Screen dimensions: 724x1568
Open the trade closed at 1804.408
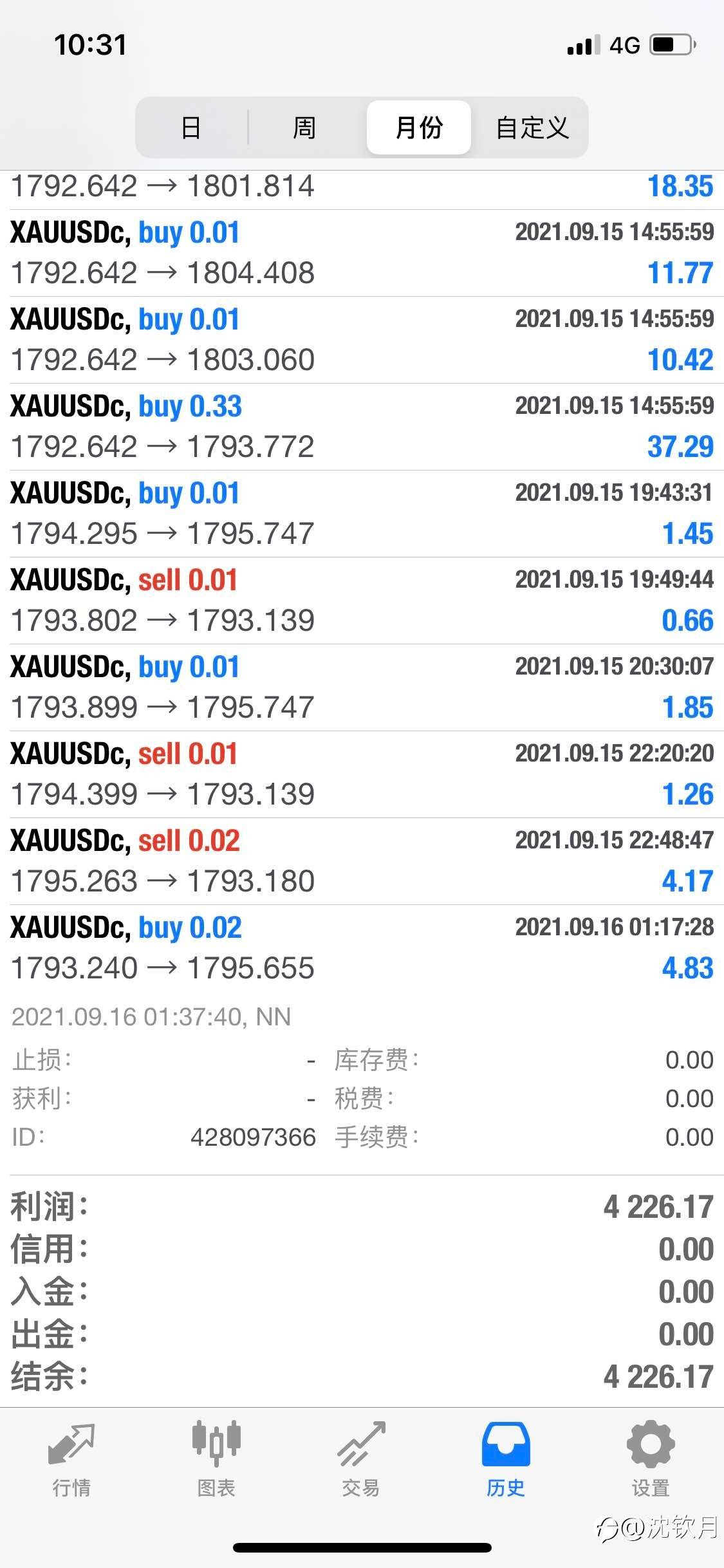point(362,253)
